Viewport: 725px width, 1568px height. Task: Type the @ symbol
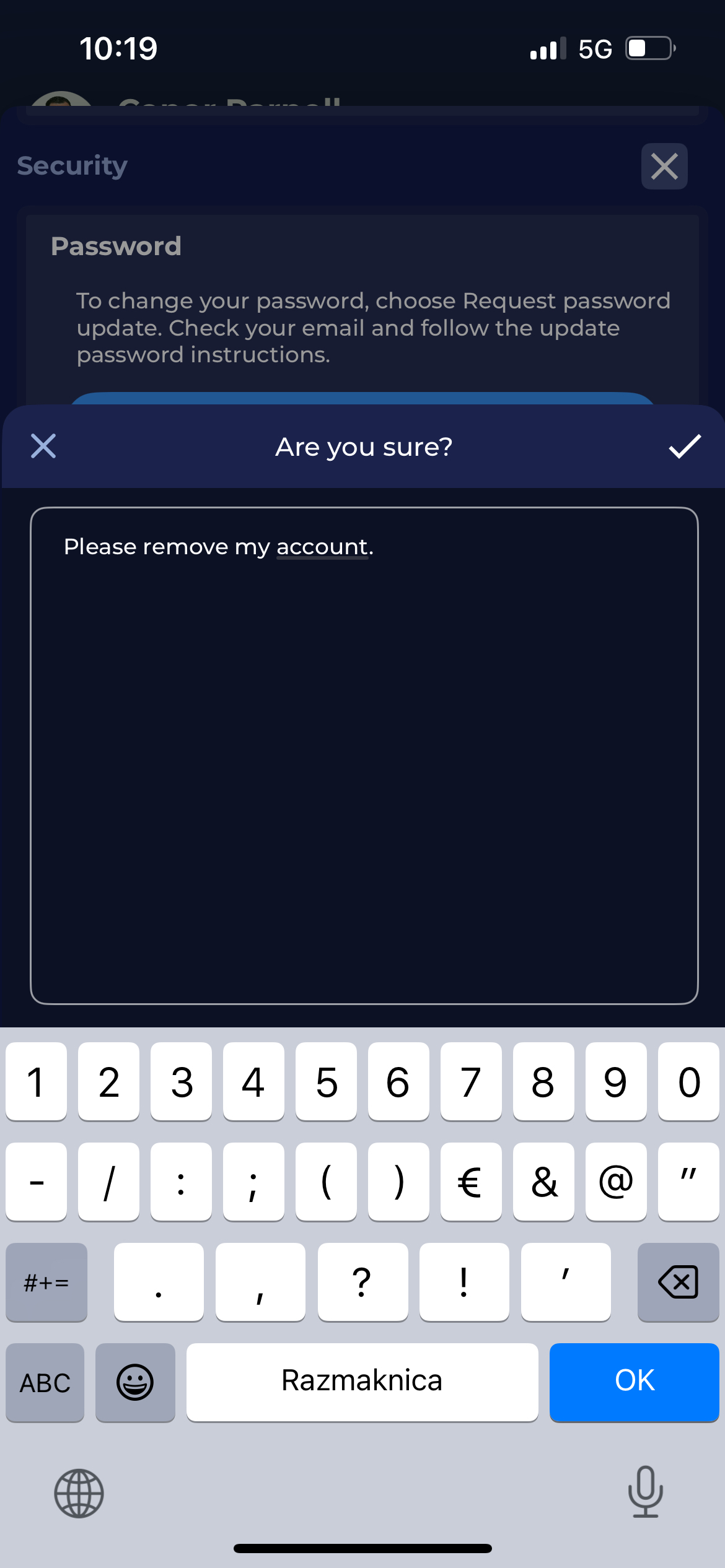pyautogui.click(x=615, y=1182)
